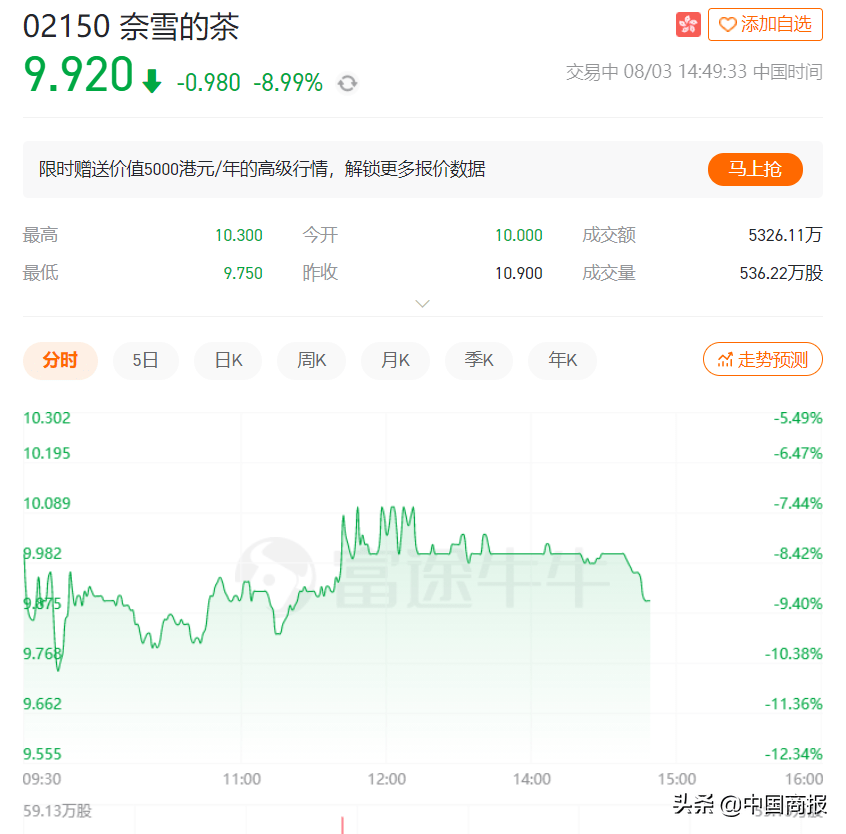Switch to the 5日 chart

pos(146,360)
